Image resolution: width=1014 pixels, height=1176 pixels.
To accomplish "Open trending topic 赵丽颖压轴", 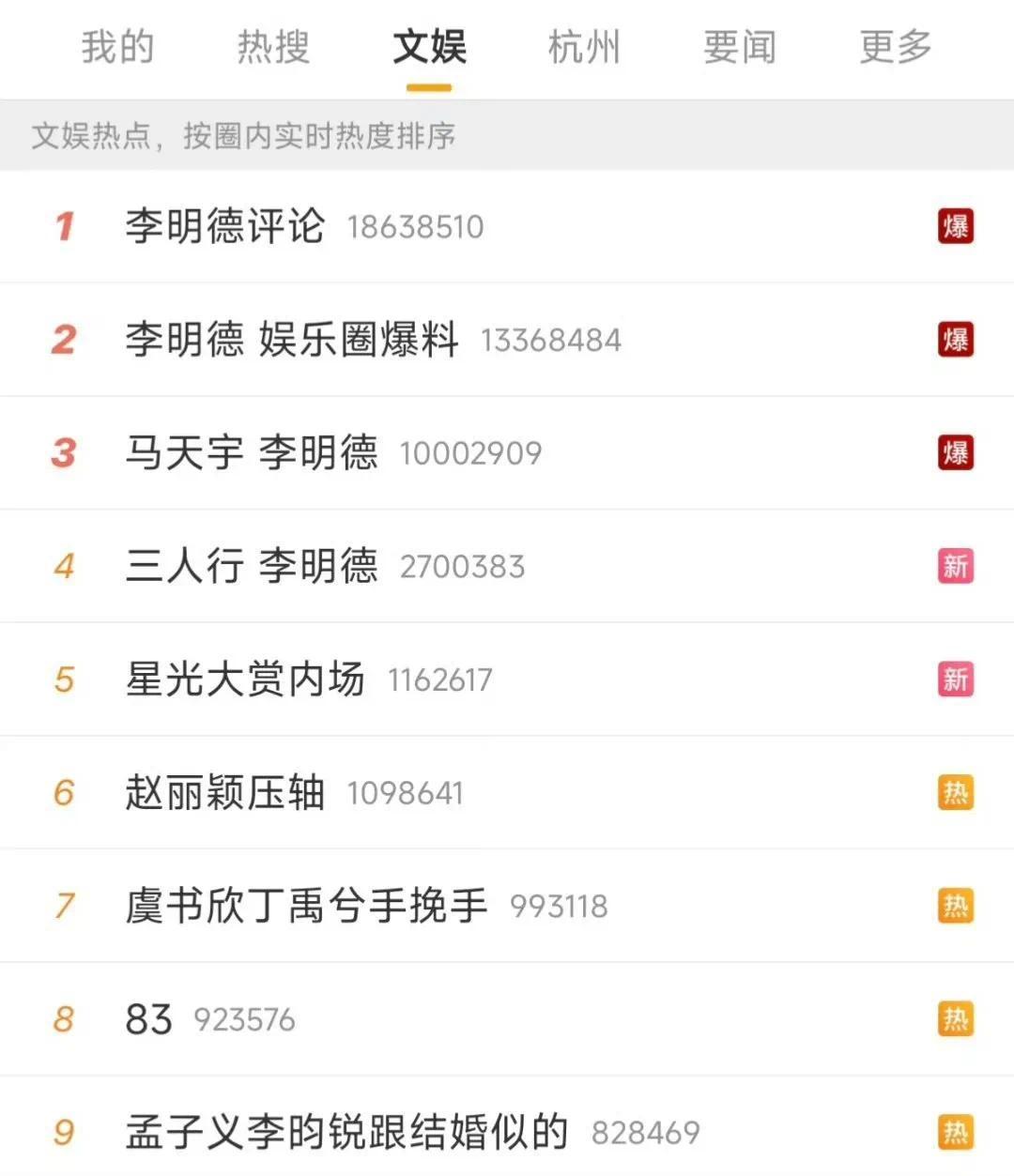I will click(x=225, y=793).
